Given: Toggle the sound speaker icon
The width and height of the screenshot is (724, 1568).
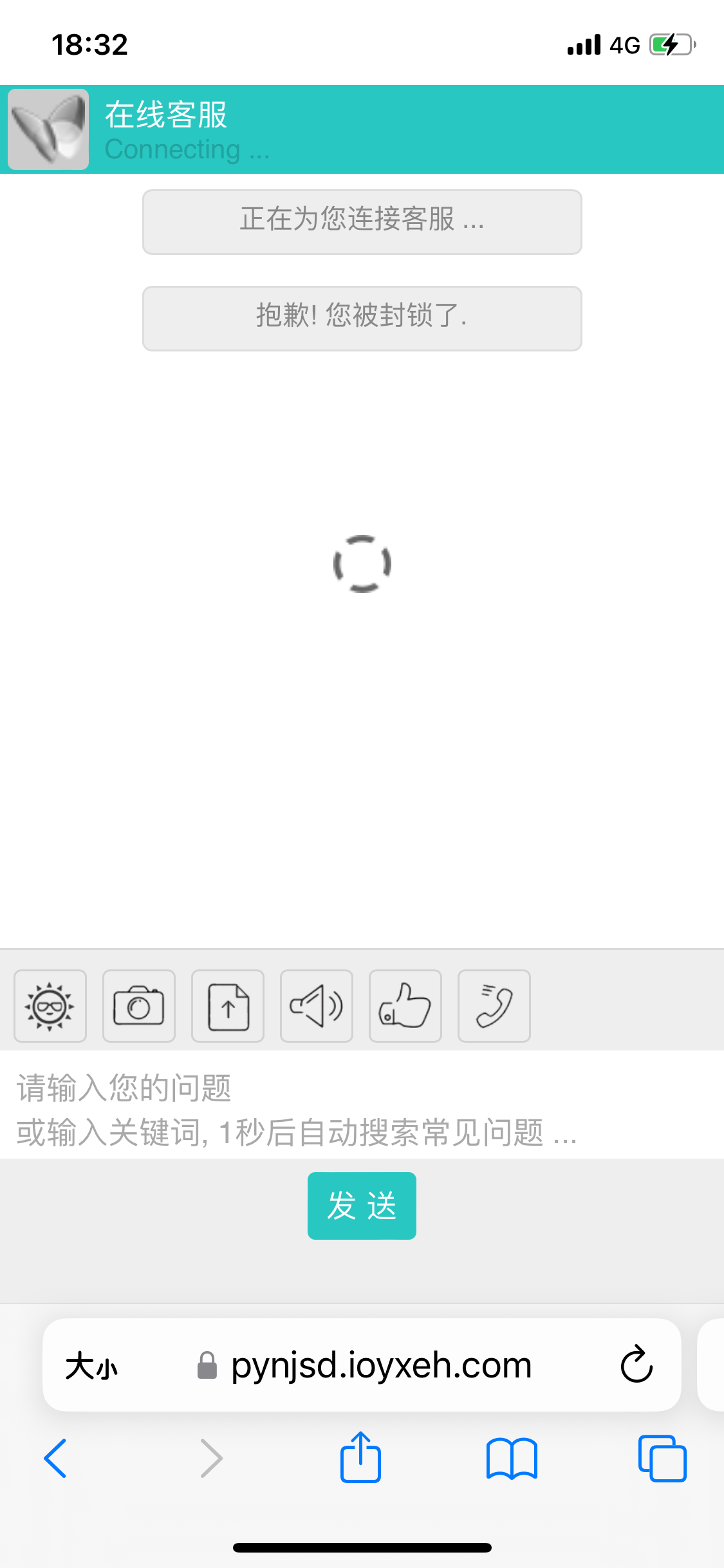Looking at the screenshot, I should click(x=317, y=1006).
